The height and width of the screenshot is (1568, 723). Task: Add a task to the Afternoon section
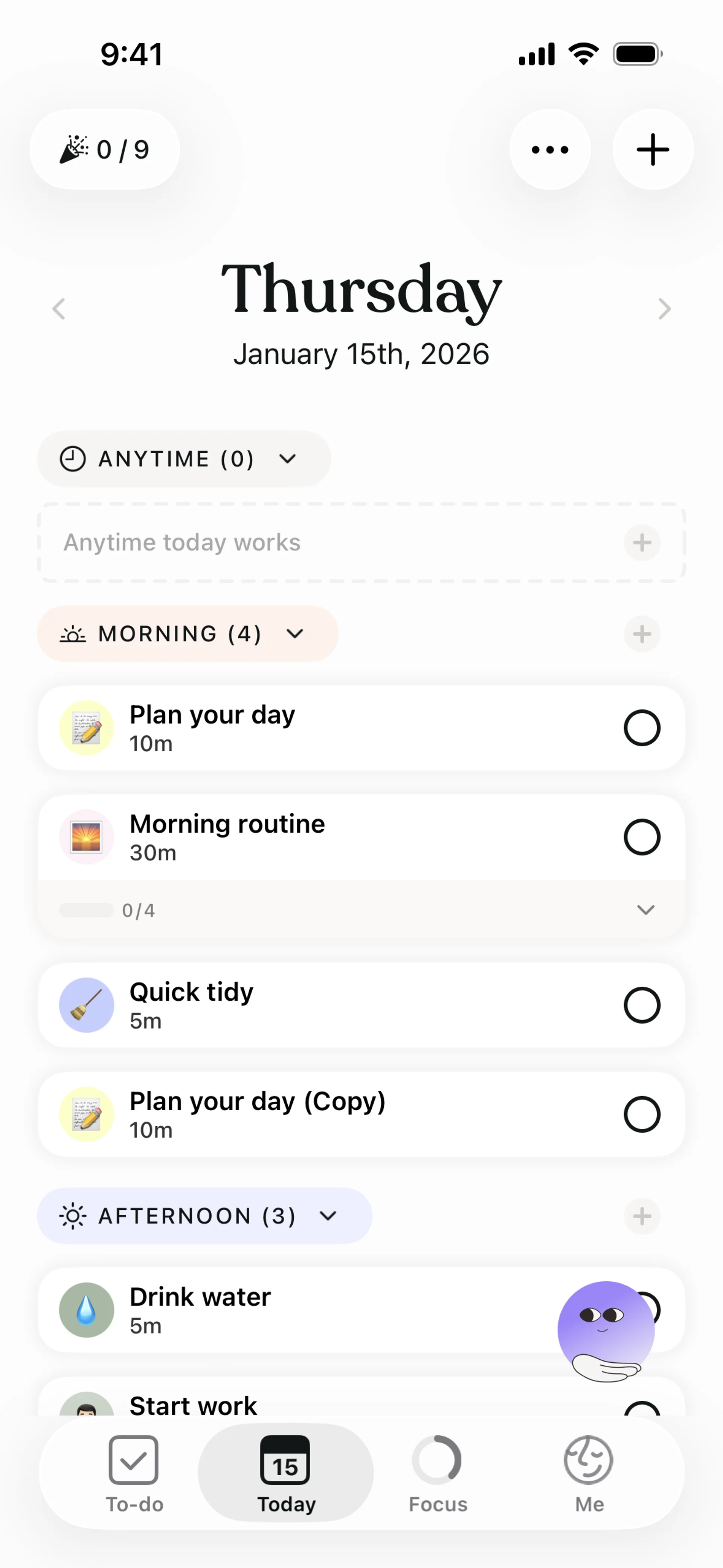coord(641,1216)
